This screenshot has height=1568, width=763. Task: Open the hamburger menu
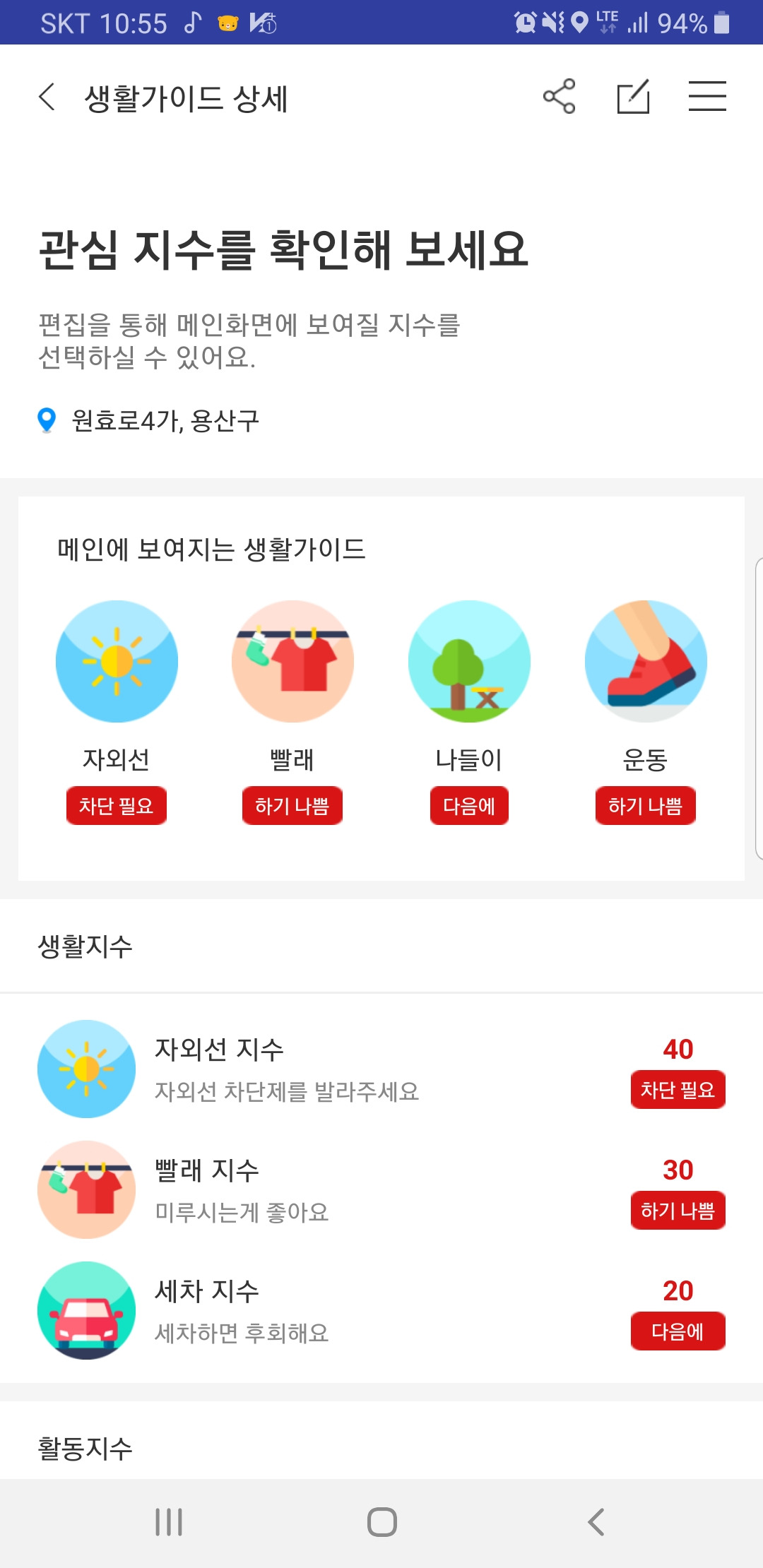707,97
